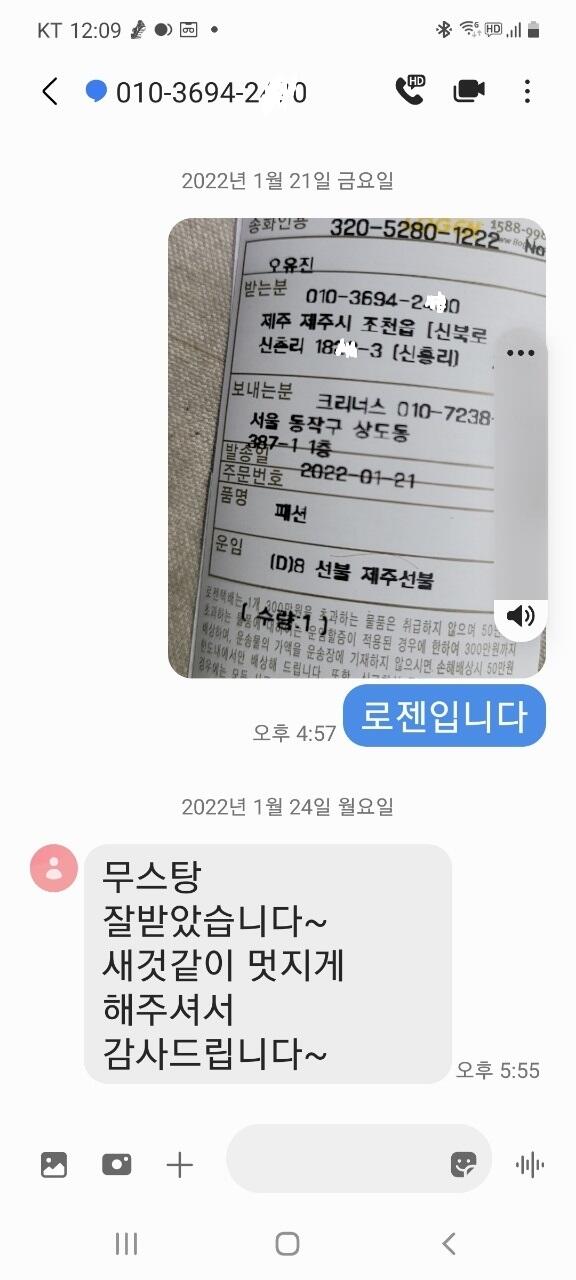Screen dimensions: 576x1280
Task: Go back to the conversation list
Action: coord(49,92)
